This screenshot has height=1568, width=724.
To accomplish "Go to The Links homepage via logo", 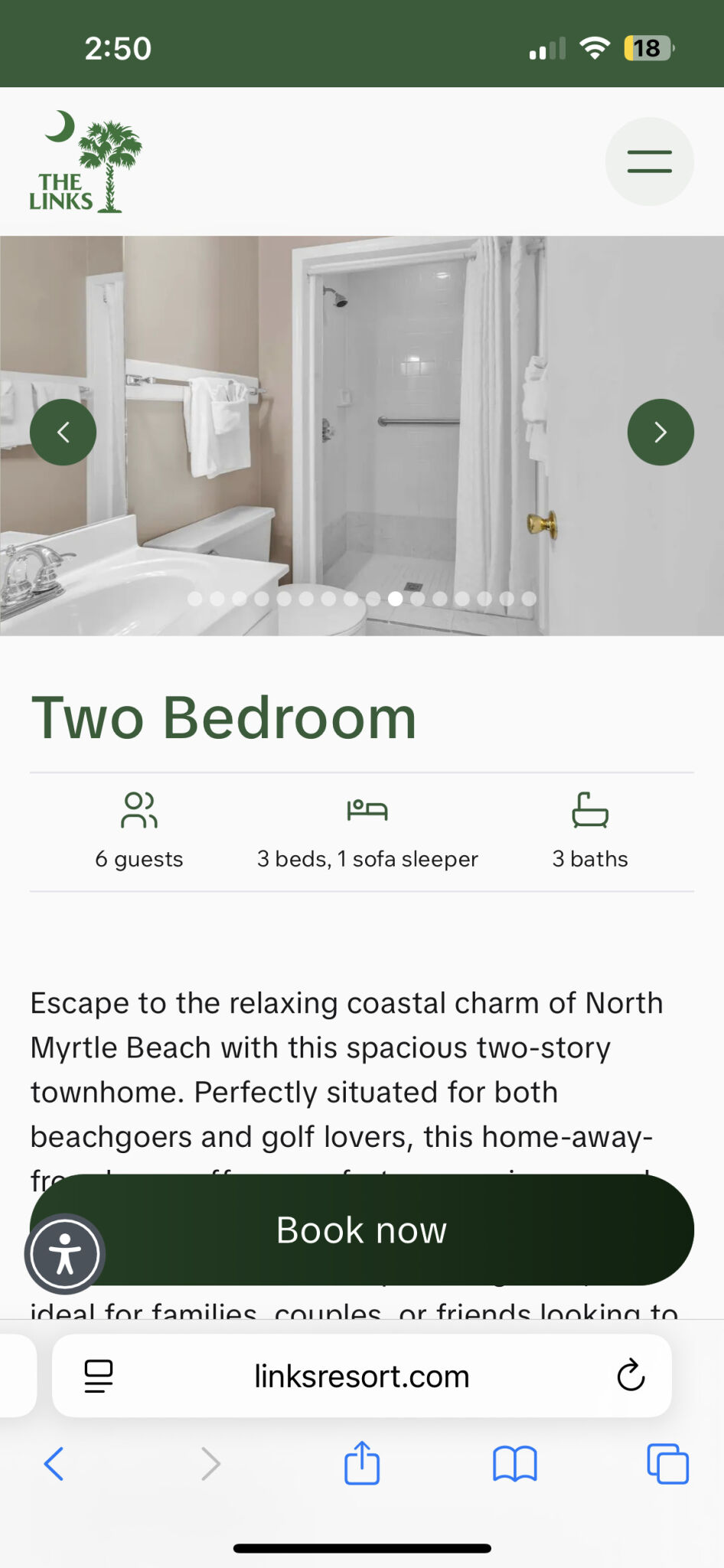I will [x=85, y=162].
